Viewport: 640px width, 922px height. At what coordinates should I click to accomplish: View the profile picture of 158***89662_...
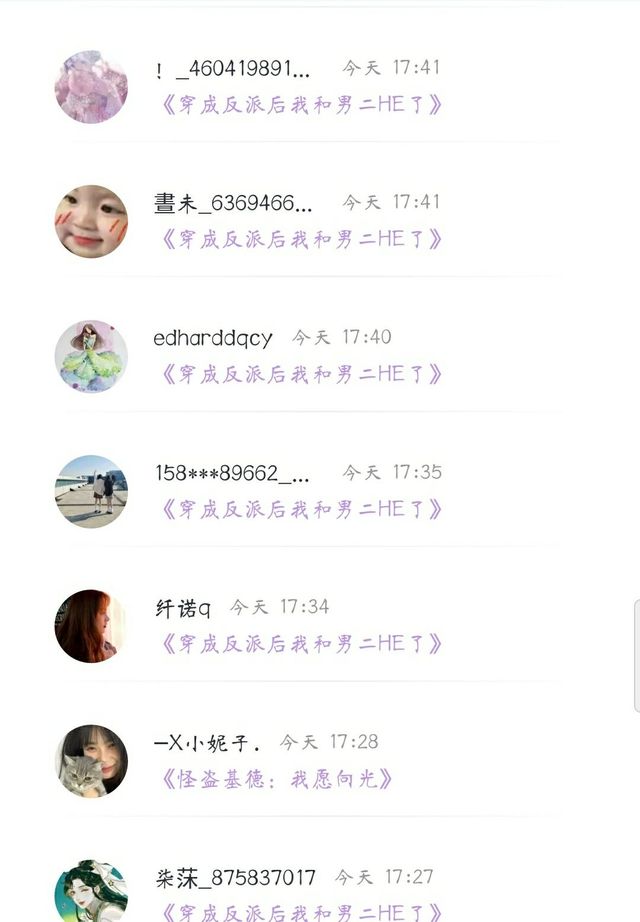91,491
